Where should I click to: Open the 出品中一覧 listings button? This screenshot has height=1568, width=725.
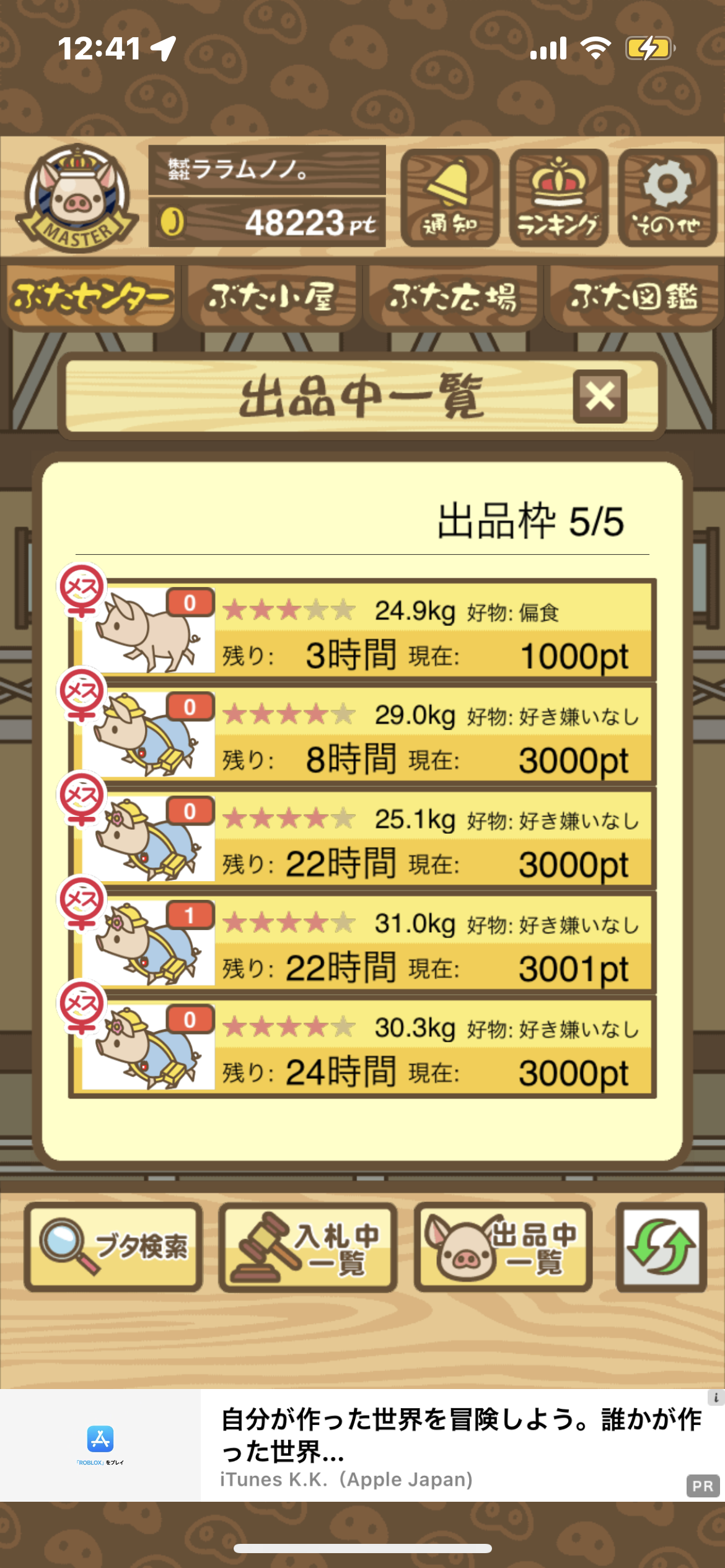pos(503,1247)
